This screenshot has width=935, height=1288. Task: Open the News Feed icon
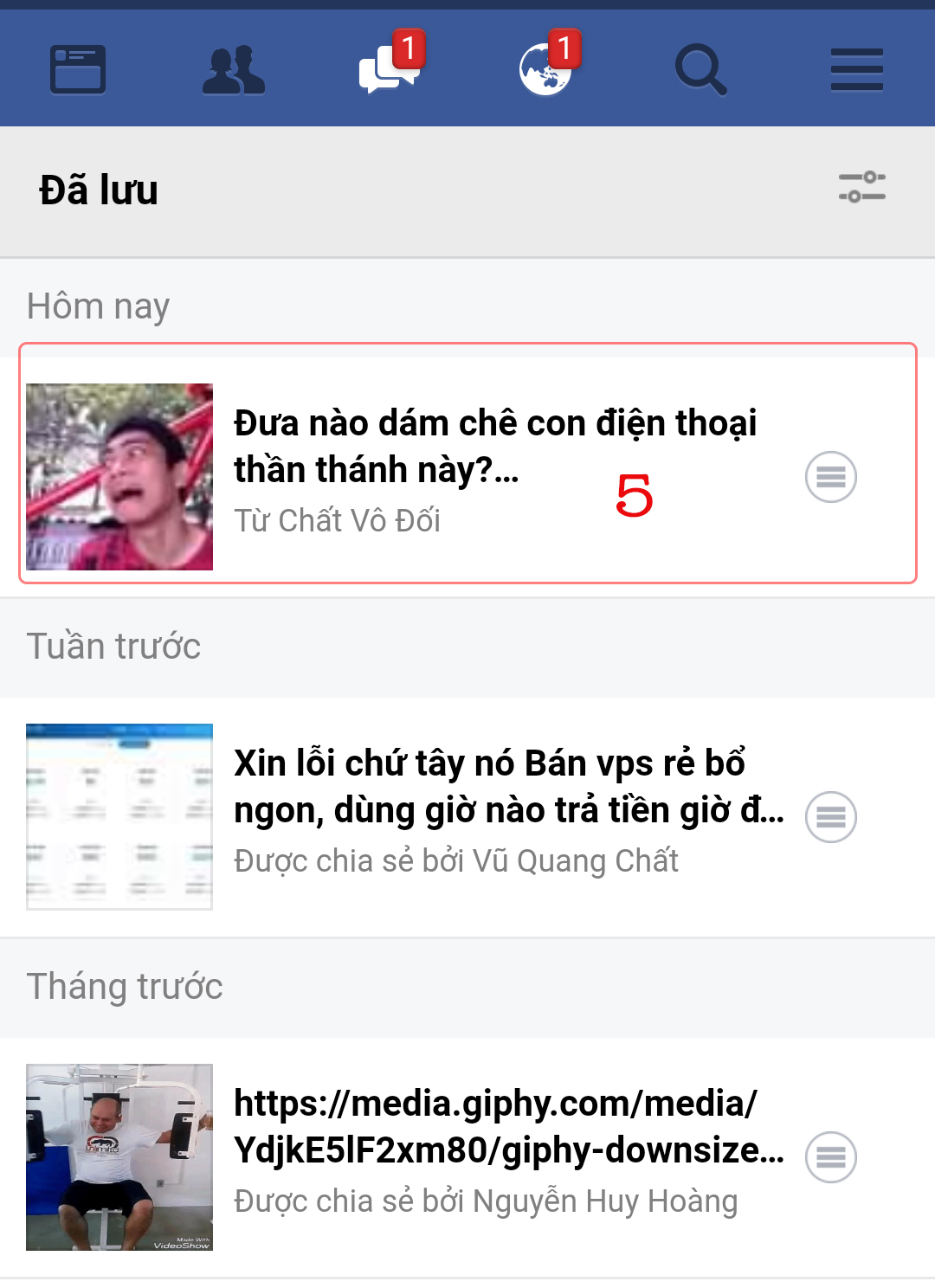[77, 69]
